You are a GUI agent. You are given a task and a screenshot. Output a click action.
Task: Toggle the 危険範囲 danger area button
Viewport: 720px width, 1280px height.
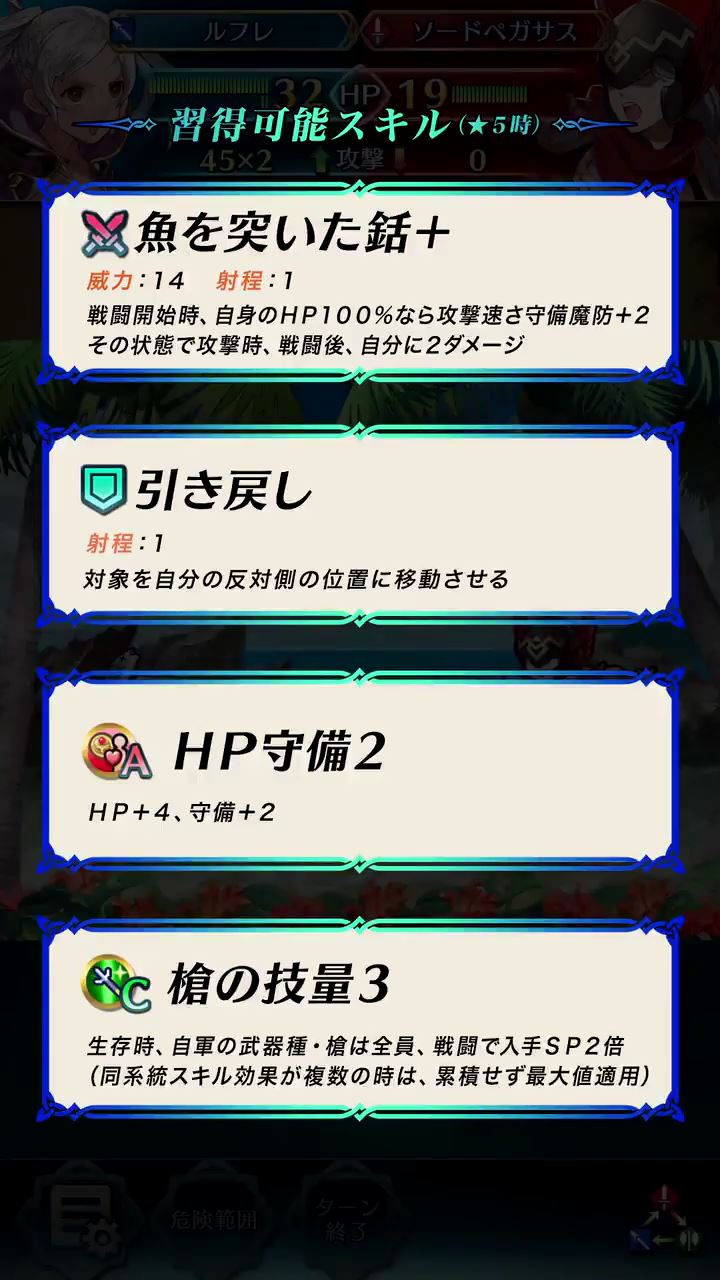click(212, 1220)
